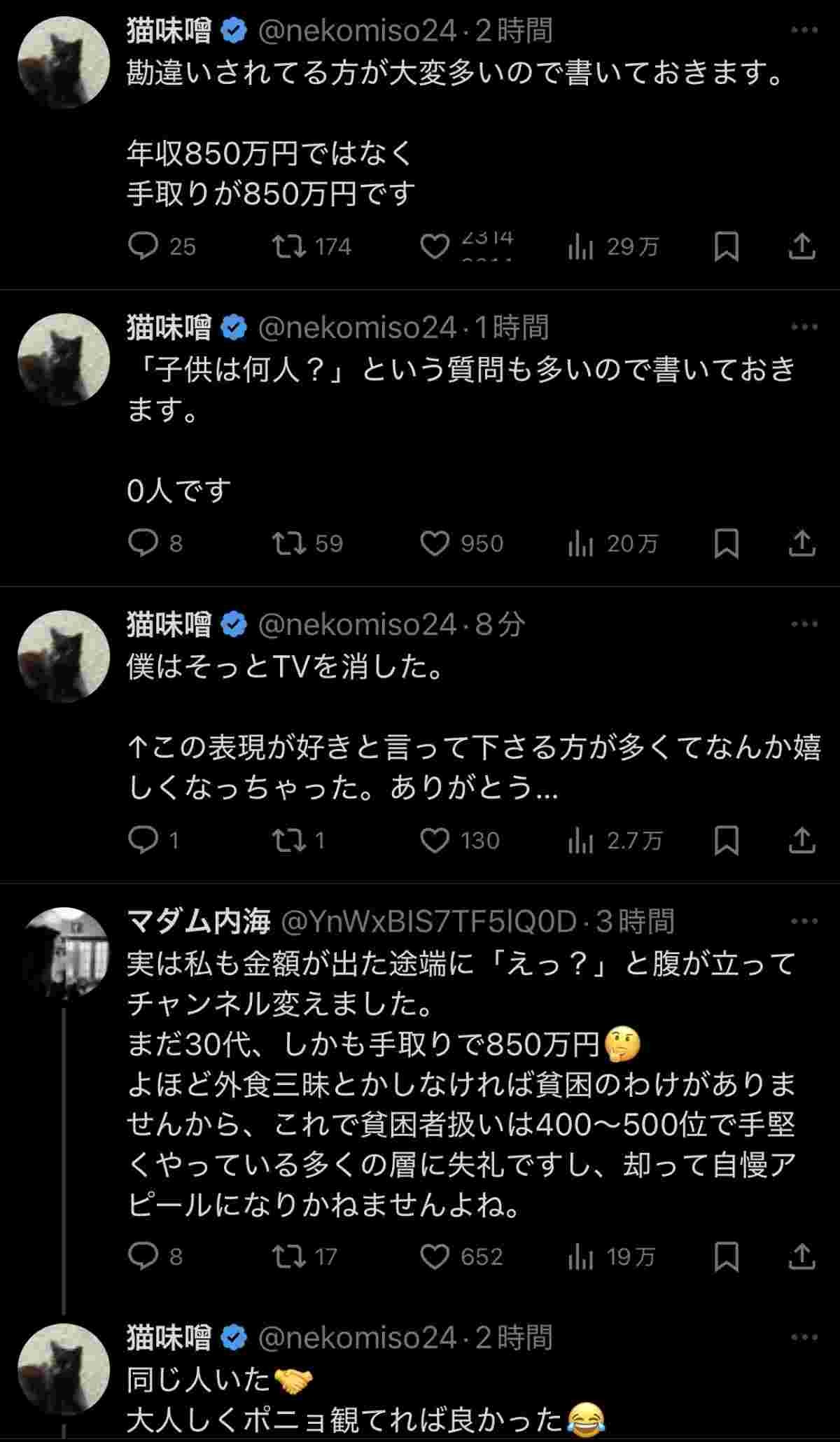This screenshot has width=840, height=1442.
Task: Open @nekomiso24 handle on 同じ人いた reply
Action: (357, 1337)
